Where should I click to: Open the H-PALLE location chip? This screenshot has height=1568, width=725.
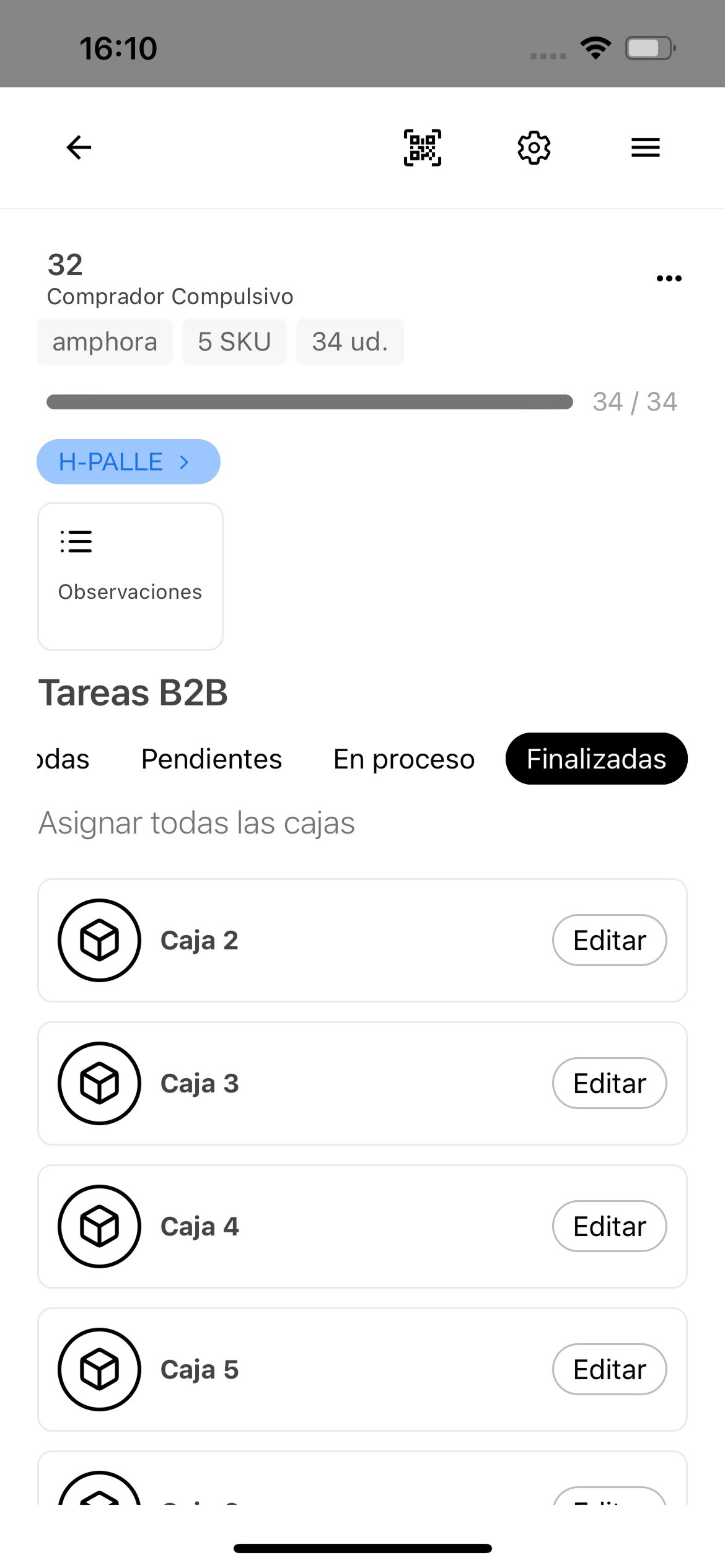pyautogui.click(x=128, y=462)
